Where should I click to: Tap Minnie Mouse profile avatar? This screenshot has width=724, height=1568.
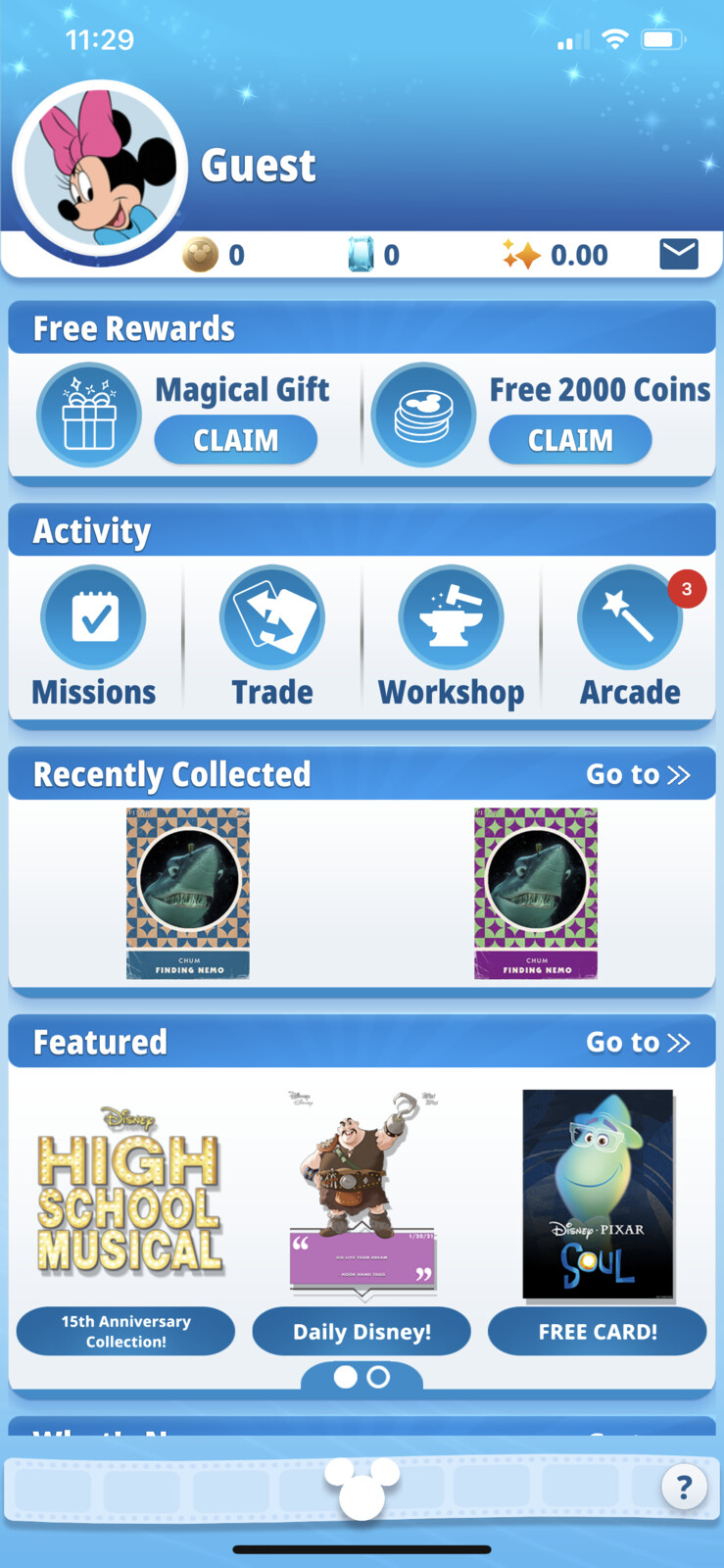pyautogui.click(x=99, y=170)
